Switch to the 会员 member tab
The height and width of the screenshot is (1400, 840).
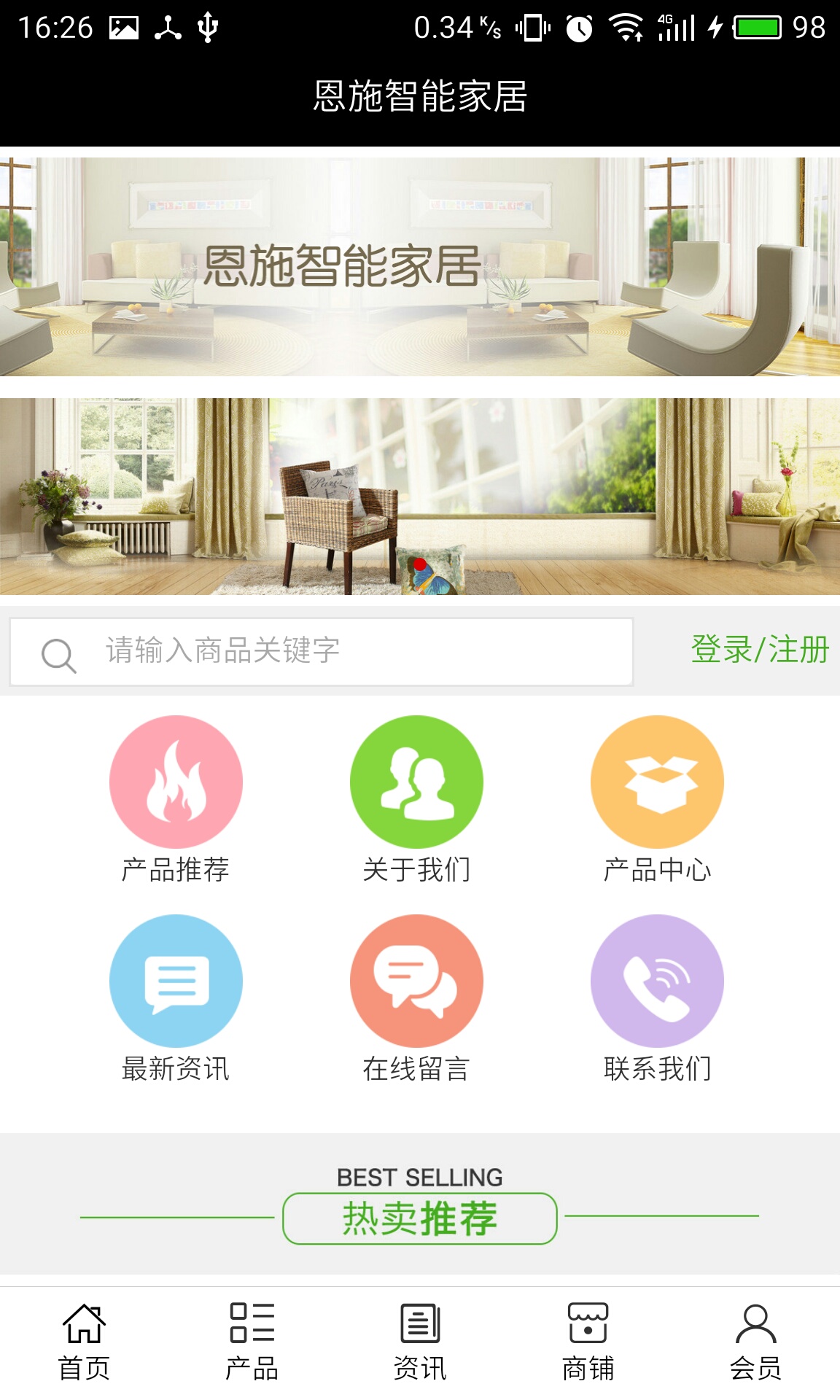click(755, 1343)
